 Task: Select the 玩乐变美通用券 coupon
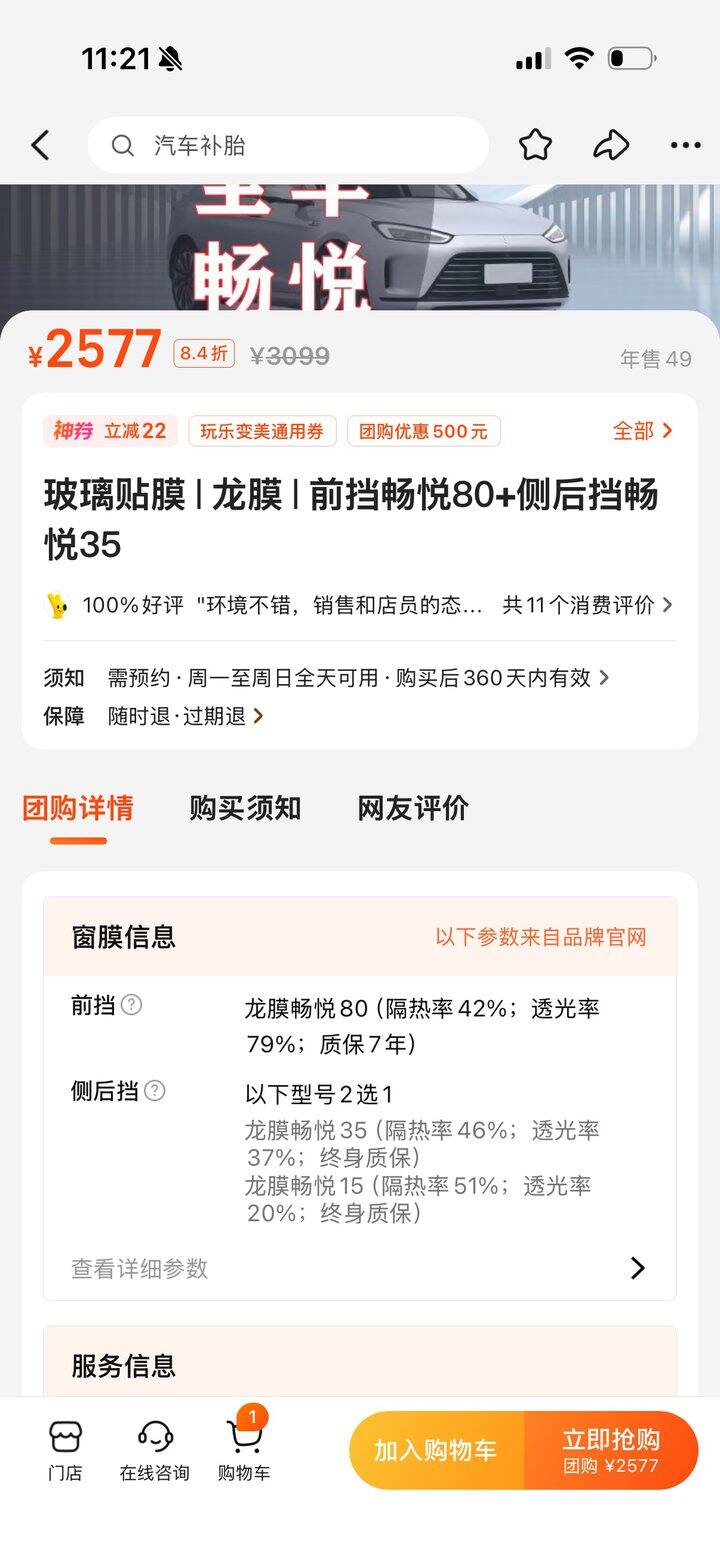[x=262, y=429]
